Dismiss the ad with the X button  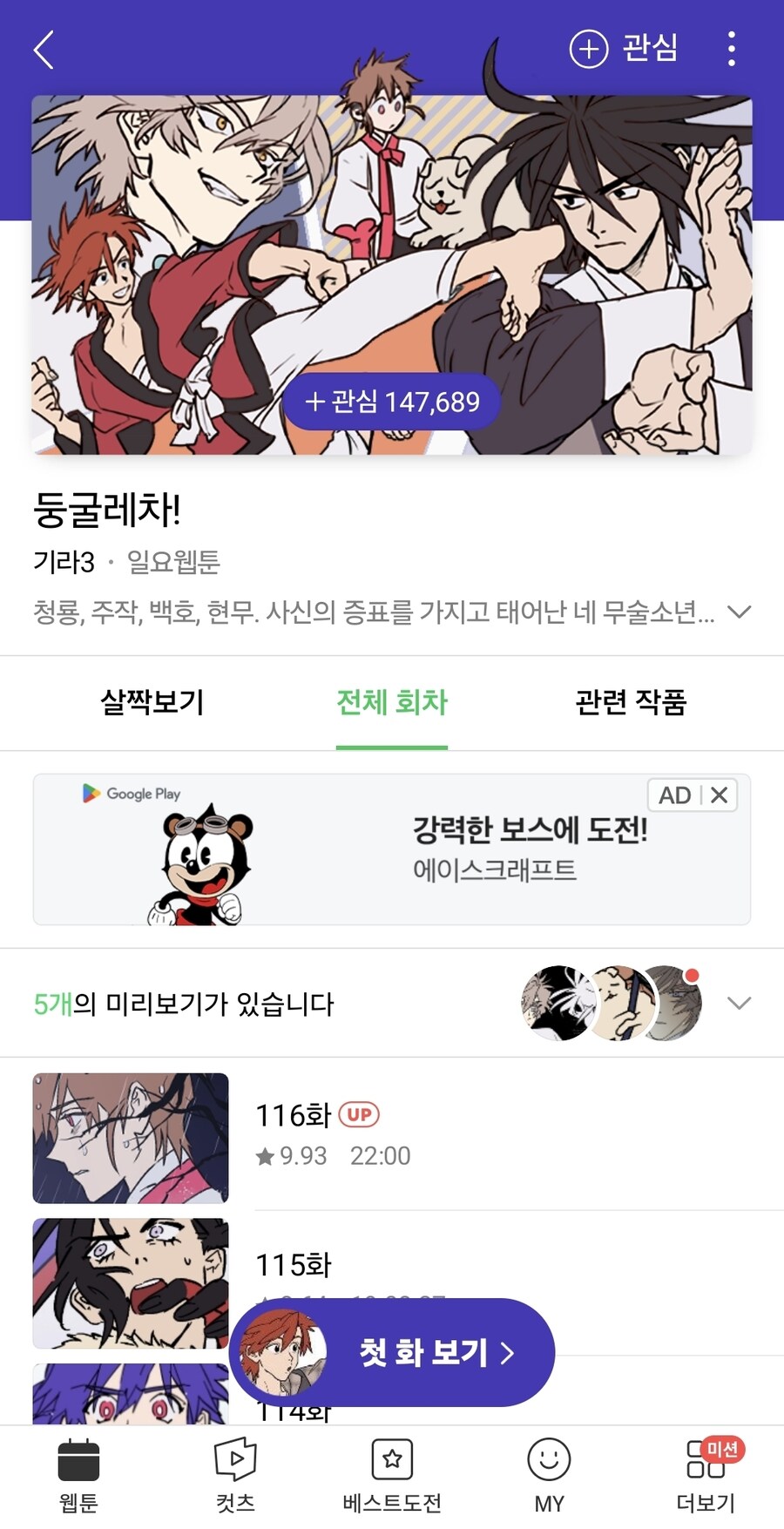719,795
